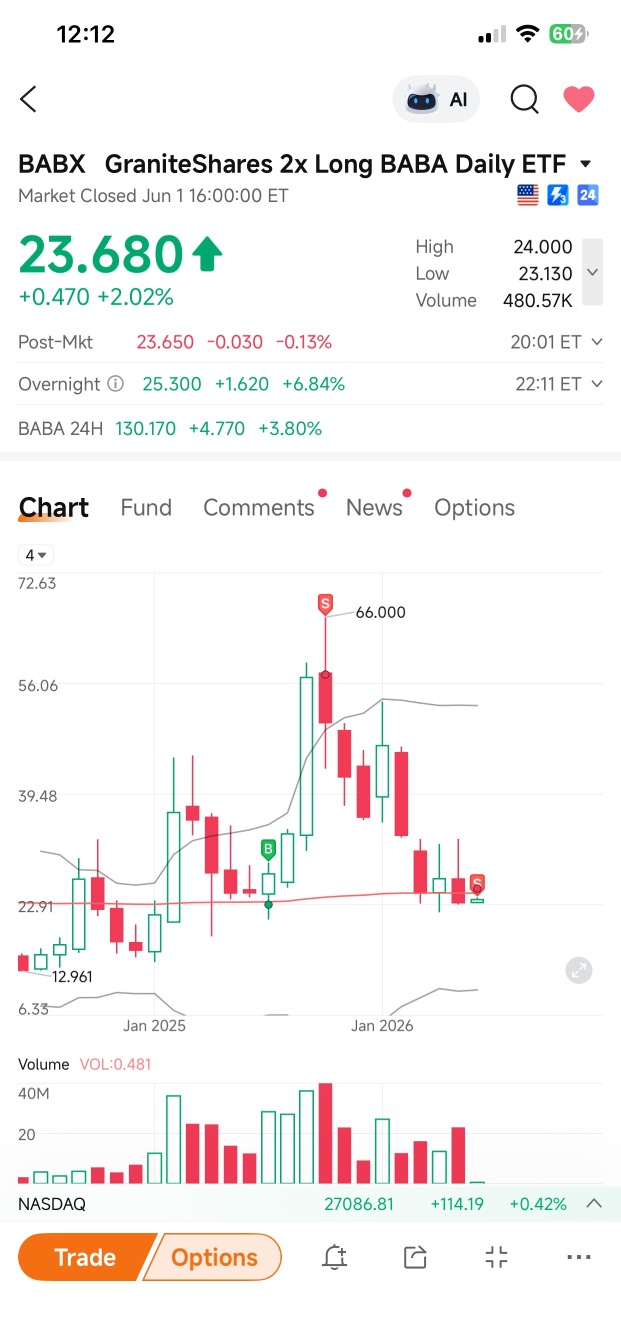Open chart interval dropdown showing 4
Image resolution: width=621 pixels, height=1344 pixels.
[37, 555]
